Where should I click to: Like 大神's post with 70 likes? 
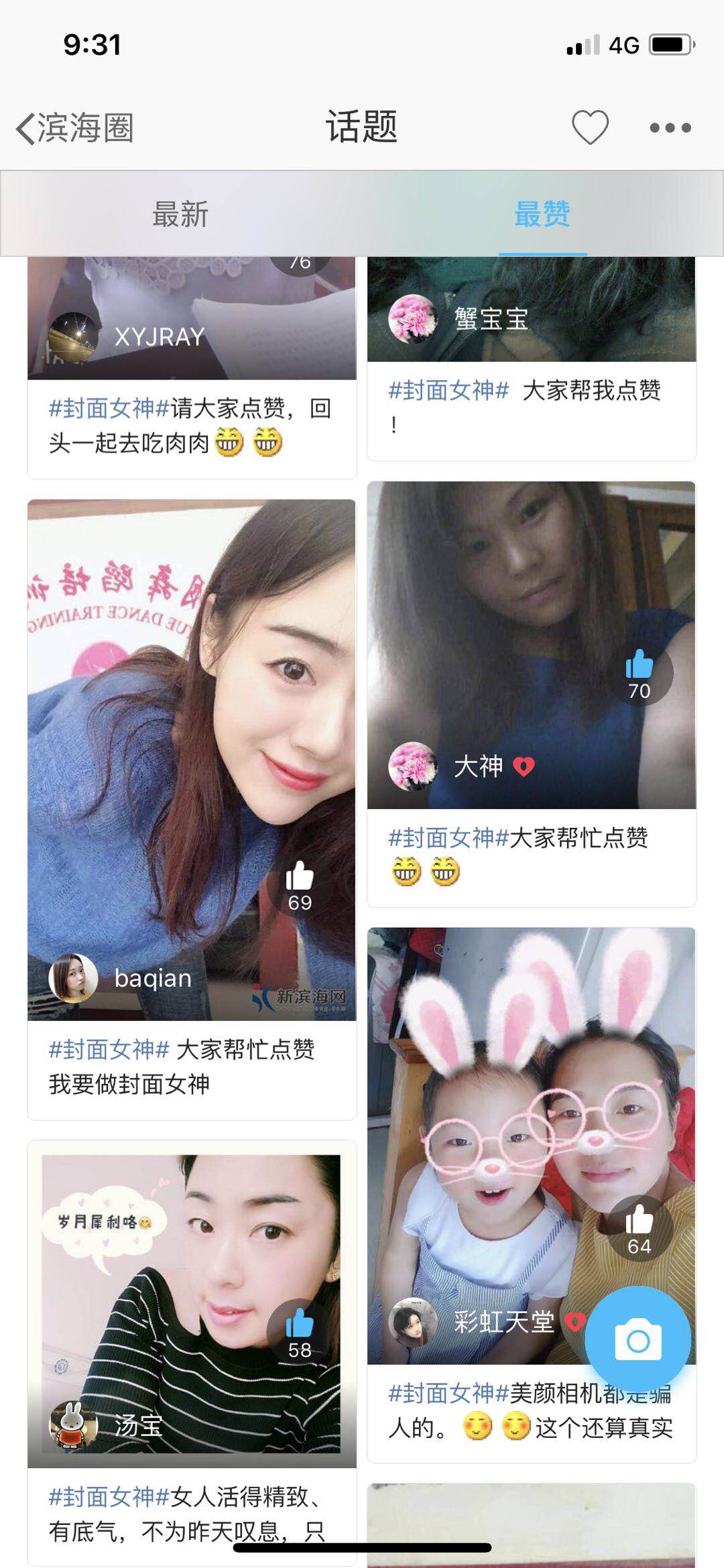point(639,674)
